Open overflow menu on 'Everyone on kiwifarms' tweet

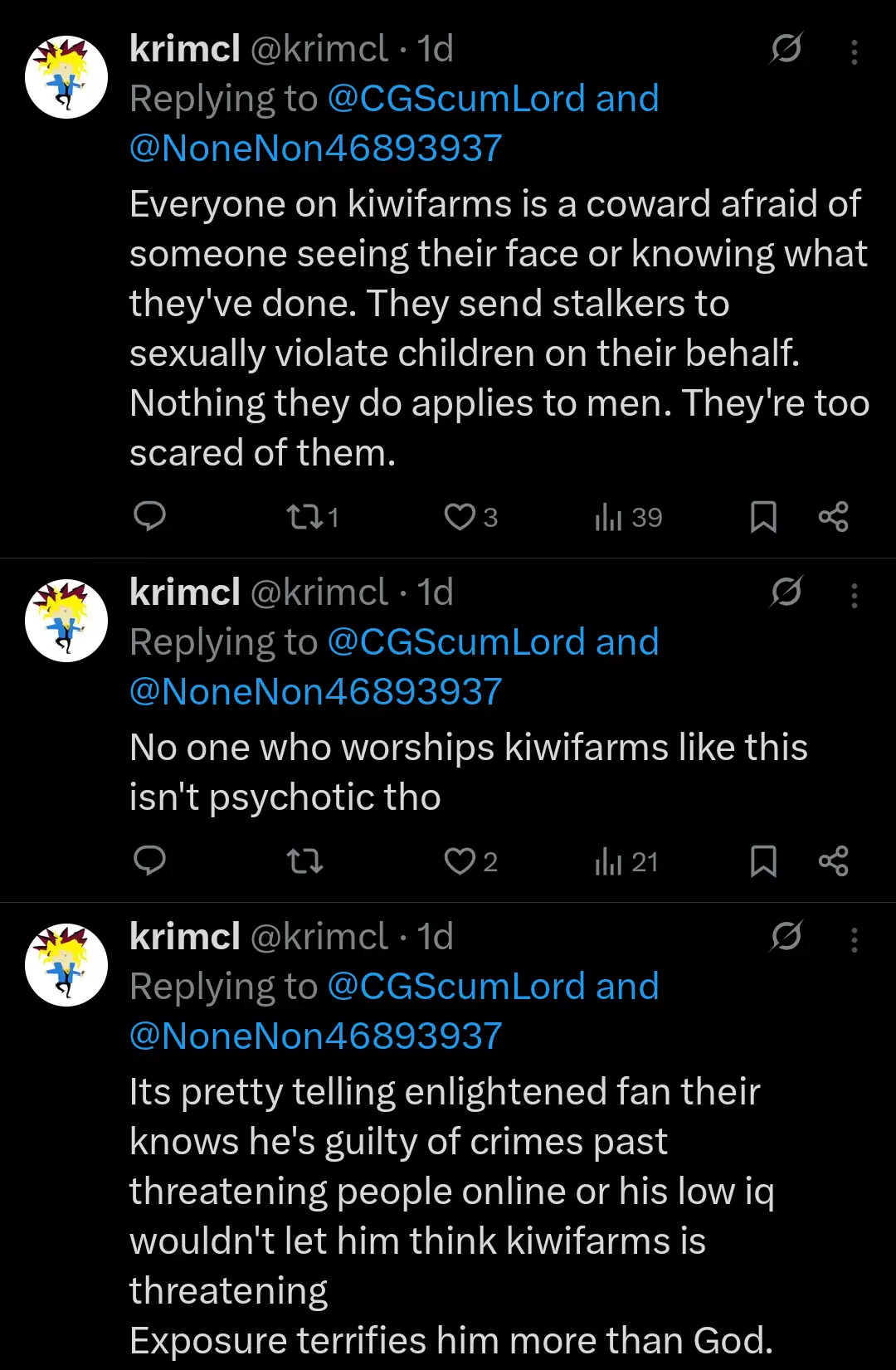[854, 52]
